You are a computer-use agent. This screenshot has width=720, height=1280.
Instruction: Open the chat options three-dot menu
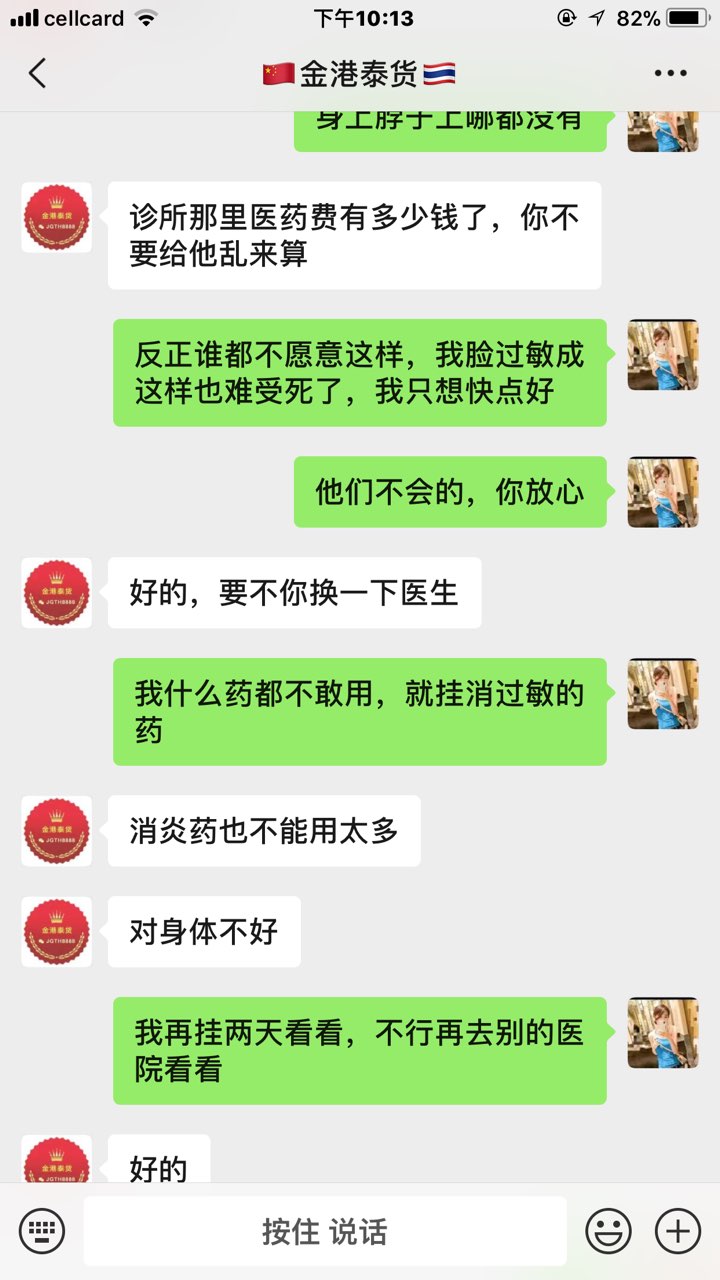coord(670,74)
